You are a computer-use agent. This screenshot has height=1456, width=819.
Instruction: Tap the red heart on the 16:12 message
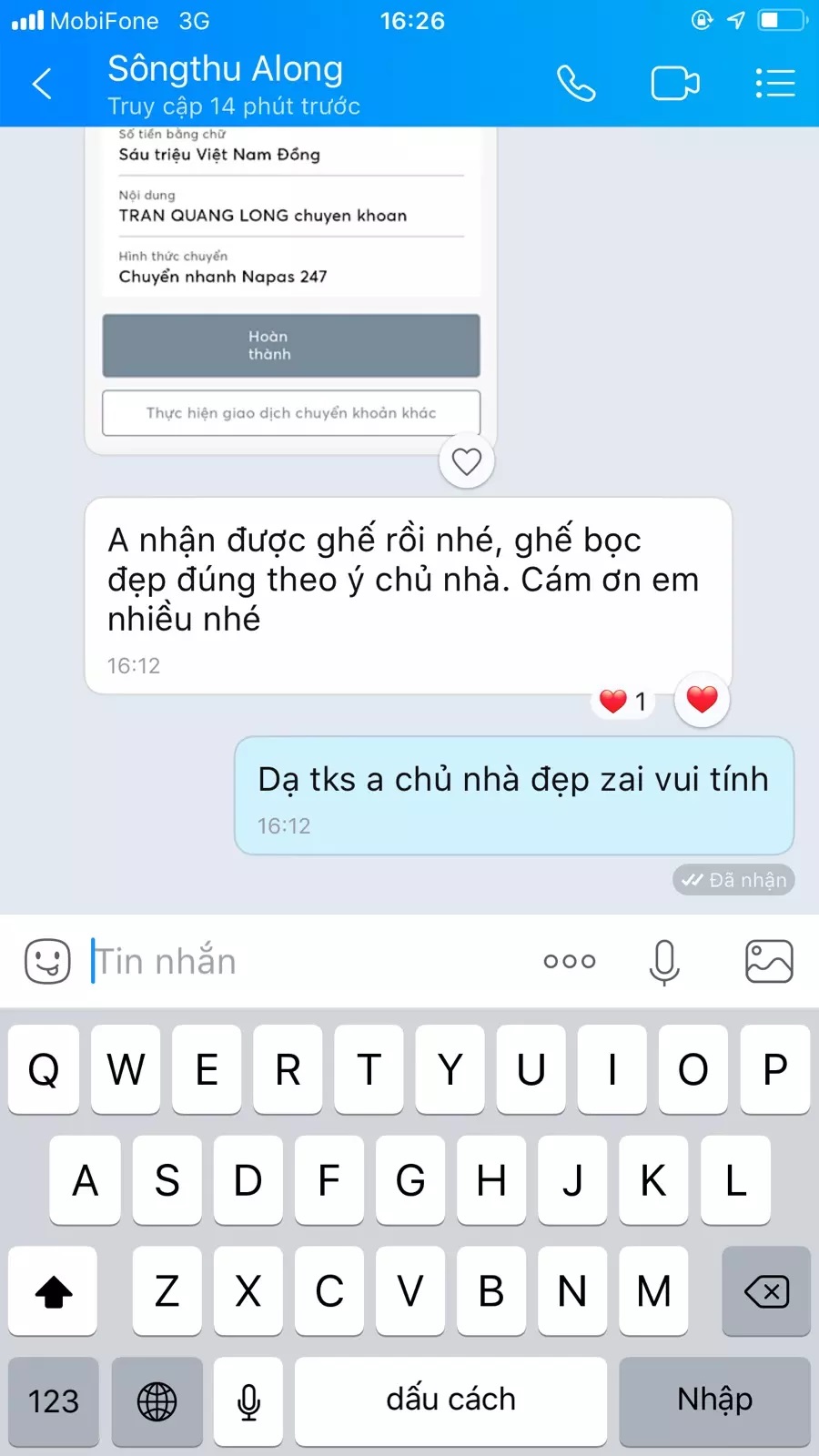coord(702,700)
